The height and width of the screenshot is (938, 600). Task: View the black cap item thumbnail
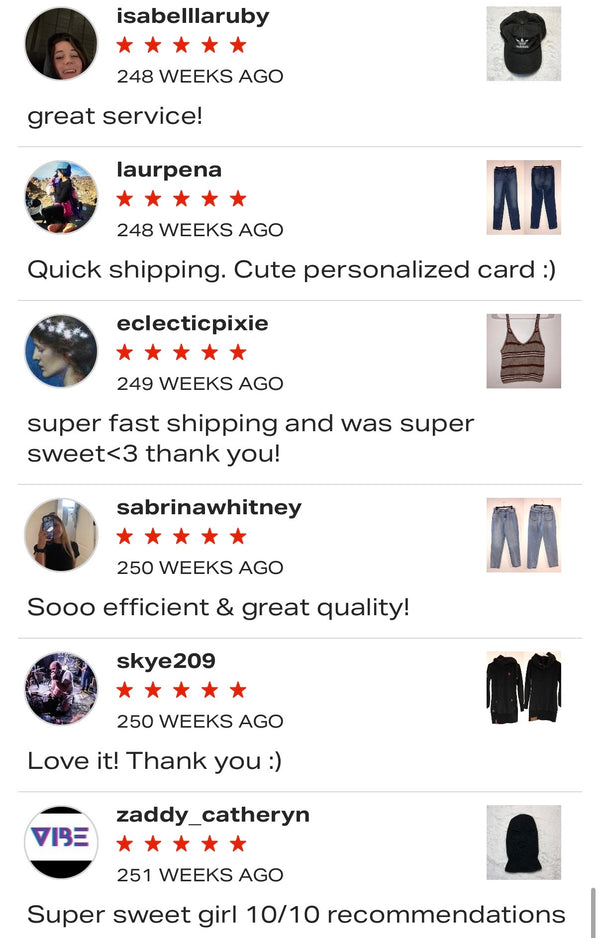pos(523,44)
